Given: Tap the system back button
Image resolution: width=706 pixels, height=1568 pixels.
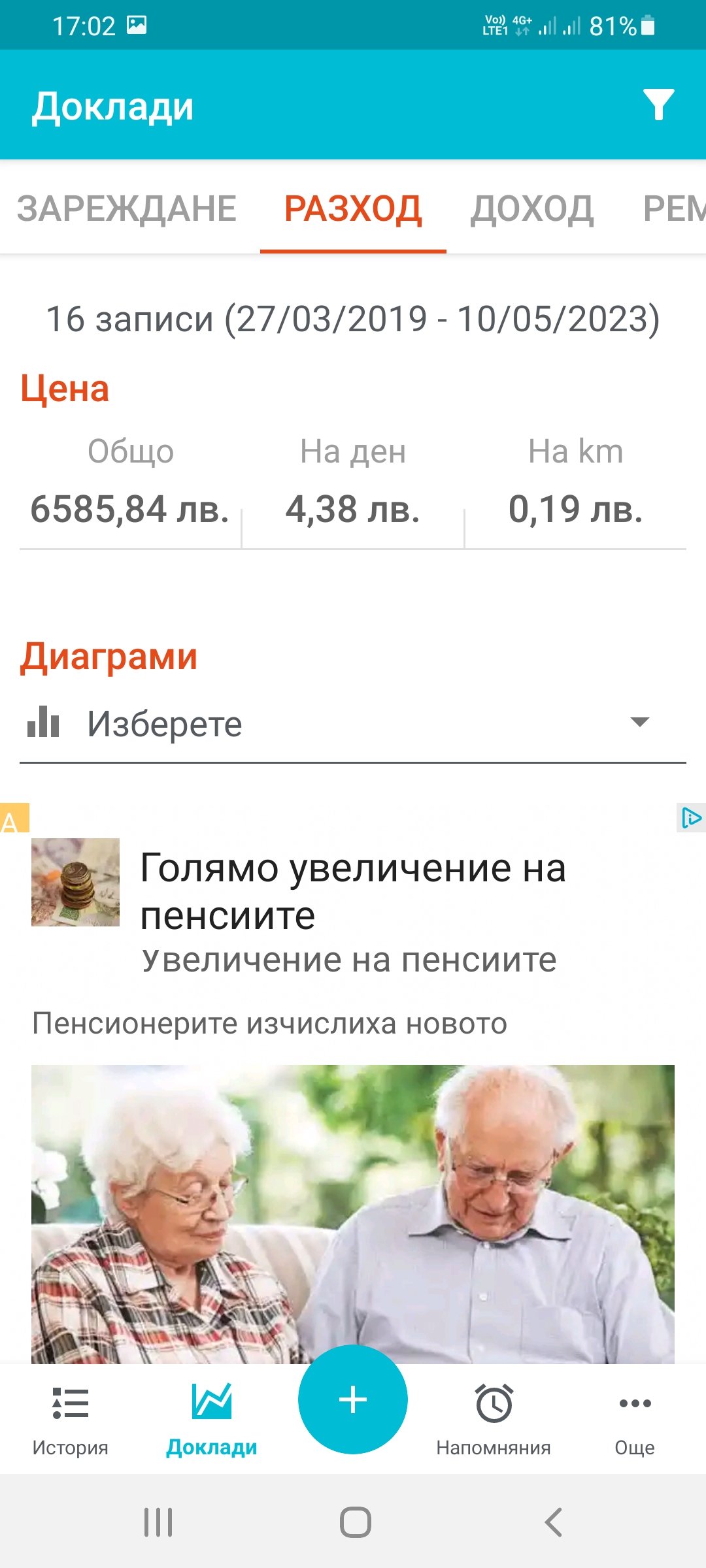Looking at the screenshot, I should [553, 1522].
